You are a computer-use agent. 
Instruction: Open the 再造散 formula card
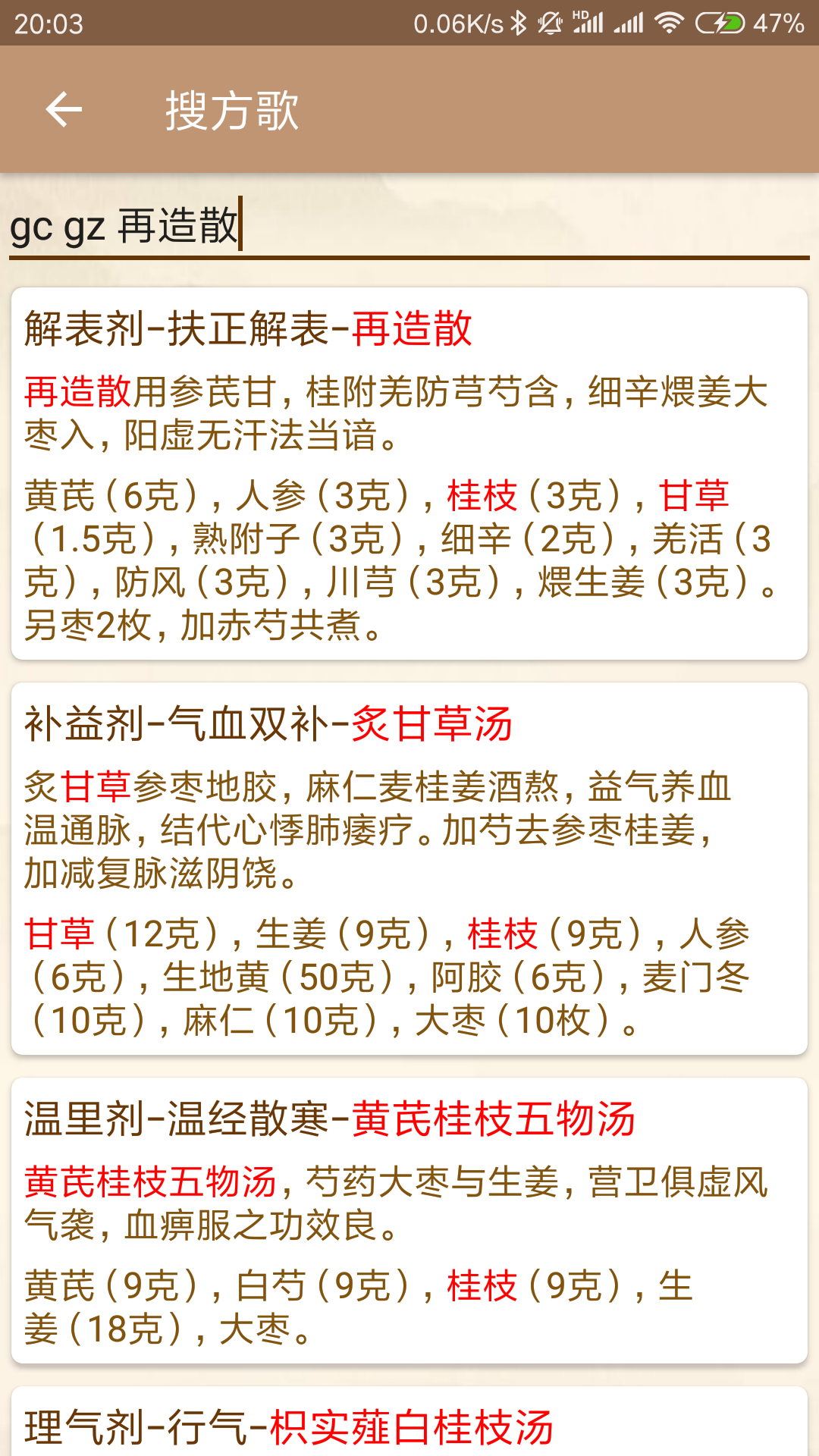pyautogui.click(x=409, y=473)
